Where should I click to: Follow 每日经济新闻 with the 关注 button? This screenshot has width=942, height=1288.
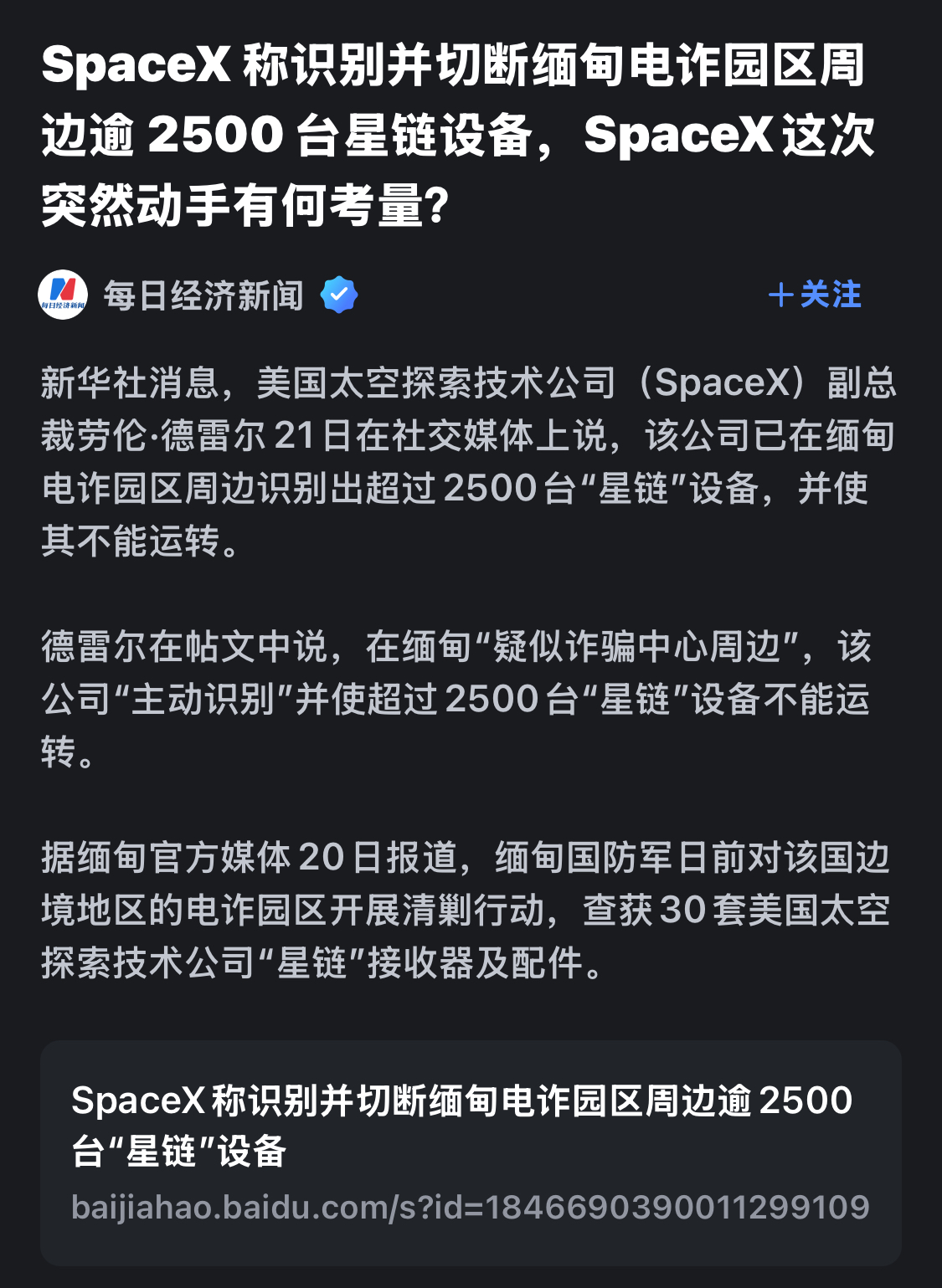click(x=815, y=295)
